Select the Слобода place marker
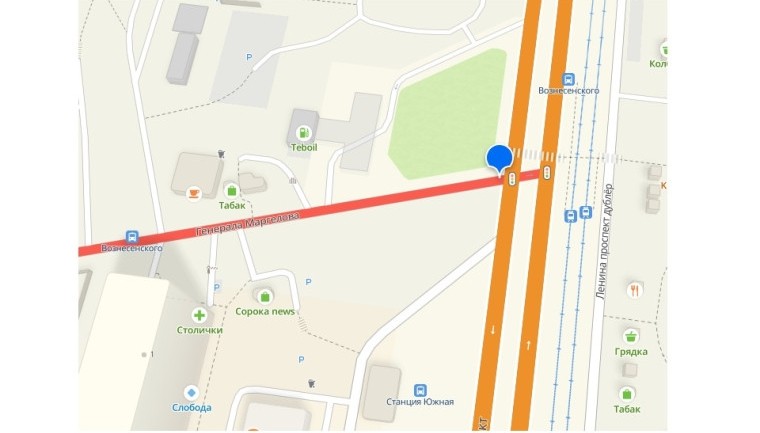The image size is (760, 433). 190,392
